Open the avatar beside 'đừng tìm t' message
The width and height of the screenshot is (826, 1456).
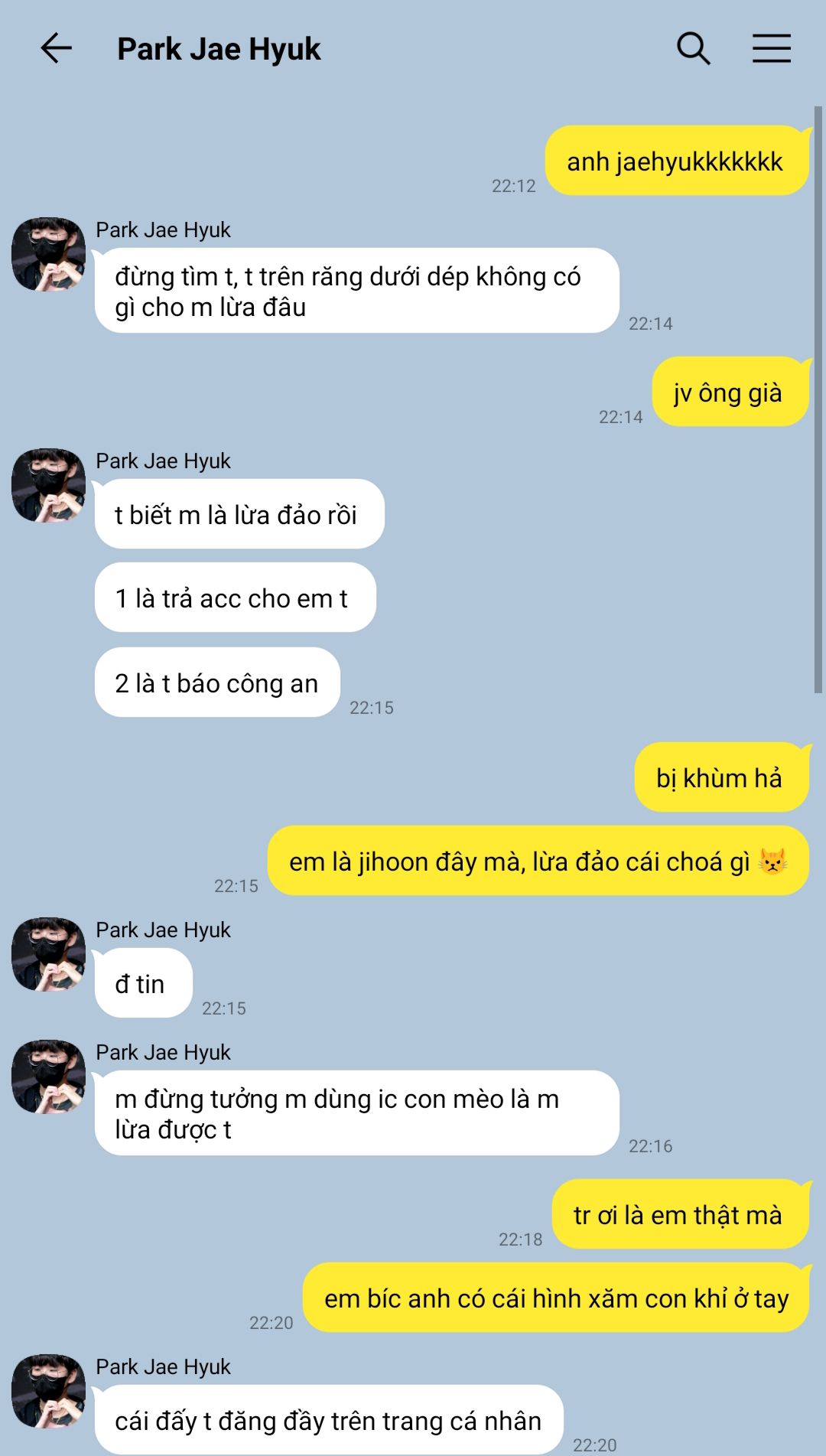coord(48,254)
